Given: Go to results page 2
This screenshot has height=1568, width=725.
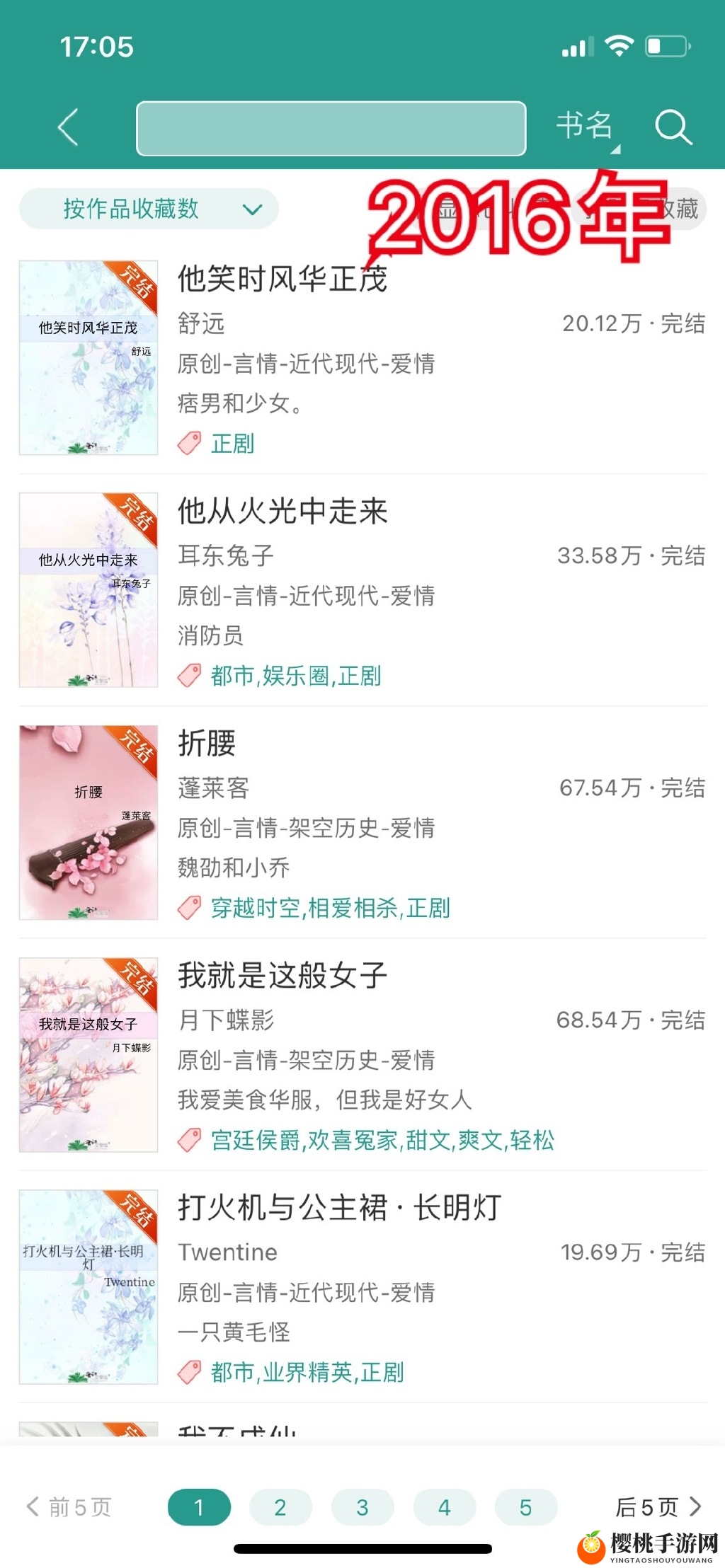Looking at the screenshot, I should (x=280, y=1507).
